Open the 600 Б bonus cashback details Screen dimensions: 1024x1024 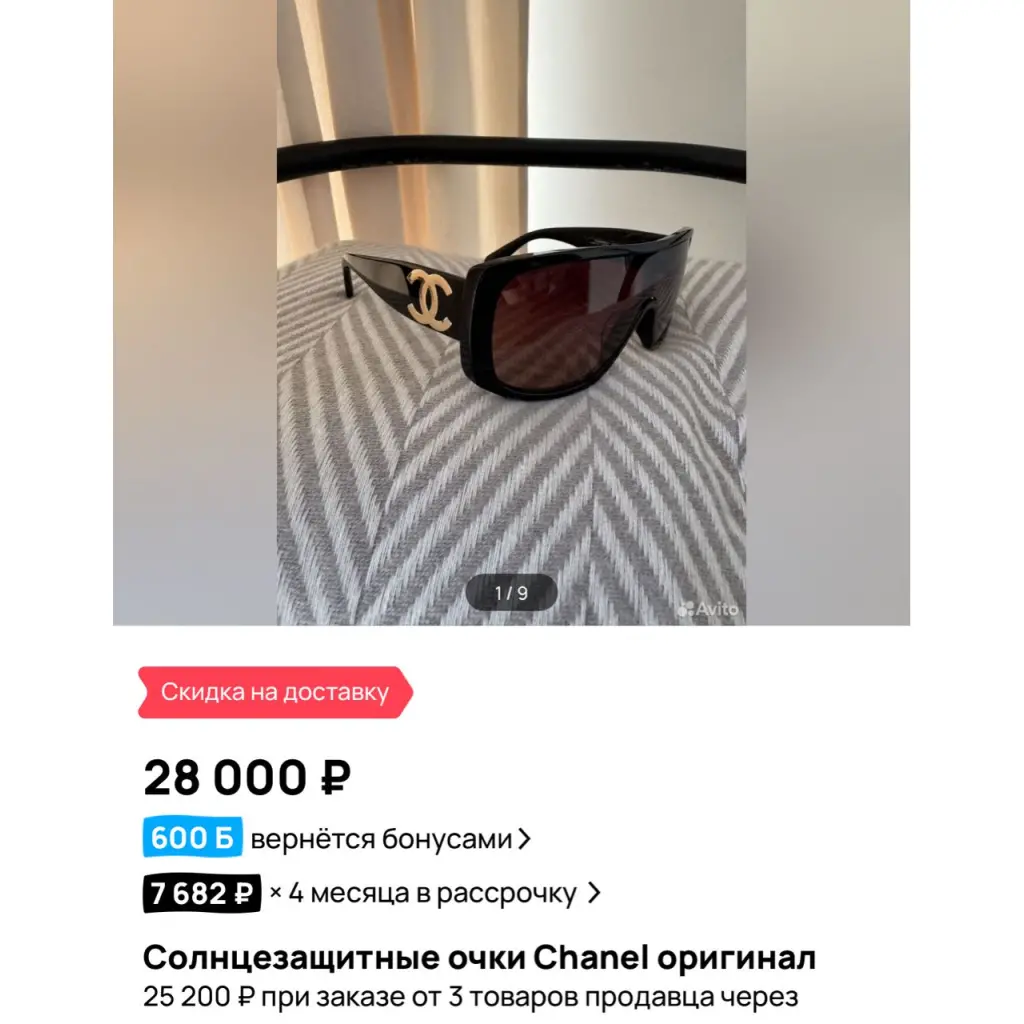337,839
